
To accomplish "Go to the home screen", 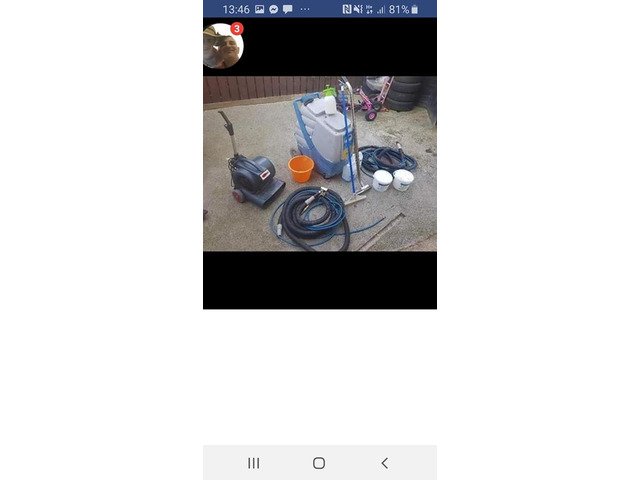I will pos(319,463).
